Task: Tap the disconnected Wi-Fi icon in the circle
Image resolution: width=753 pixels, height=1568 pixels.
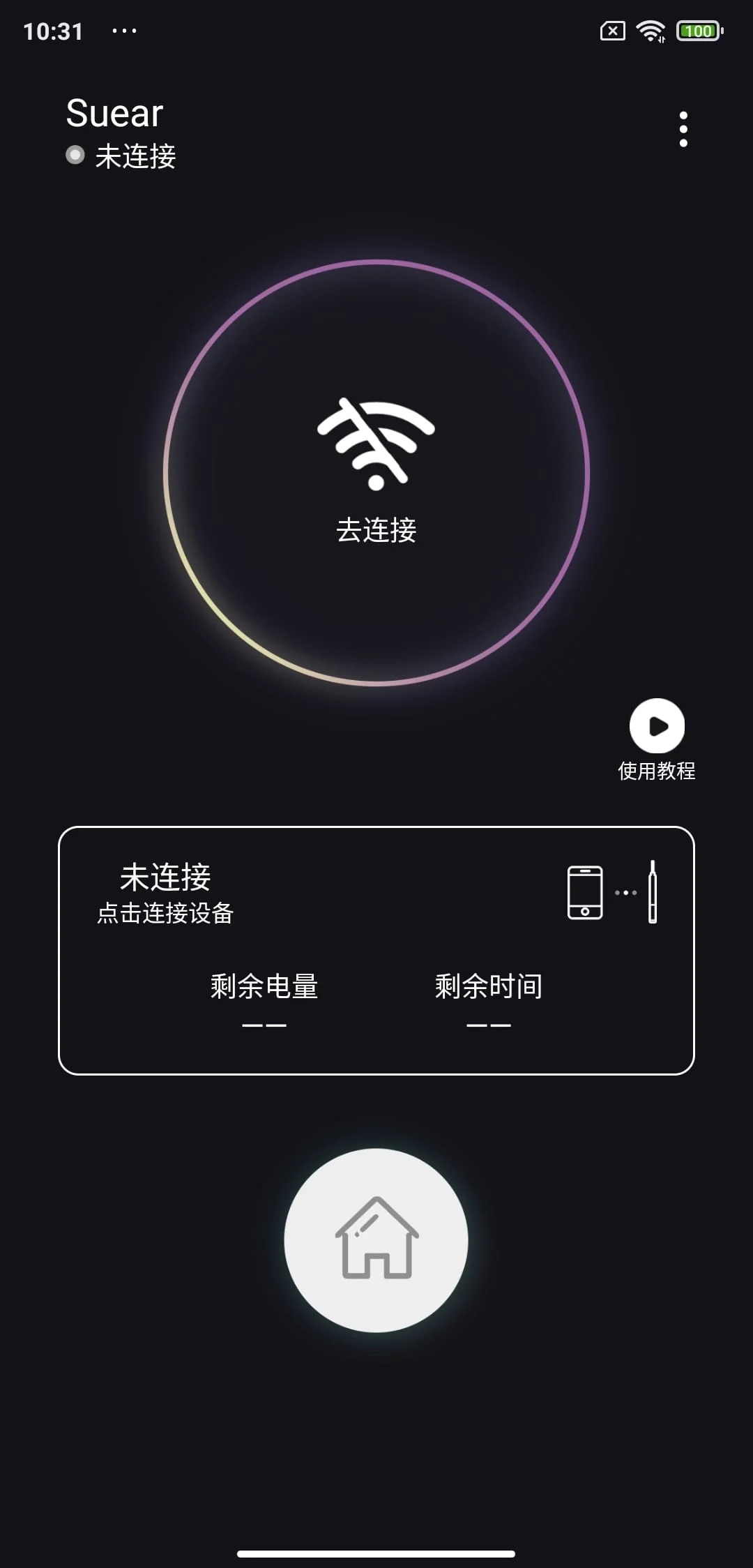Action: coord(376,442)
